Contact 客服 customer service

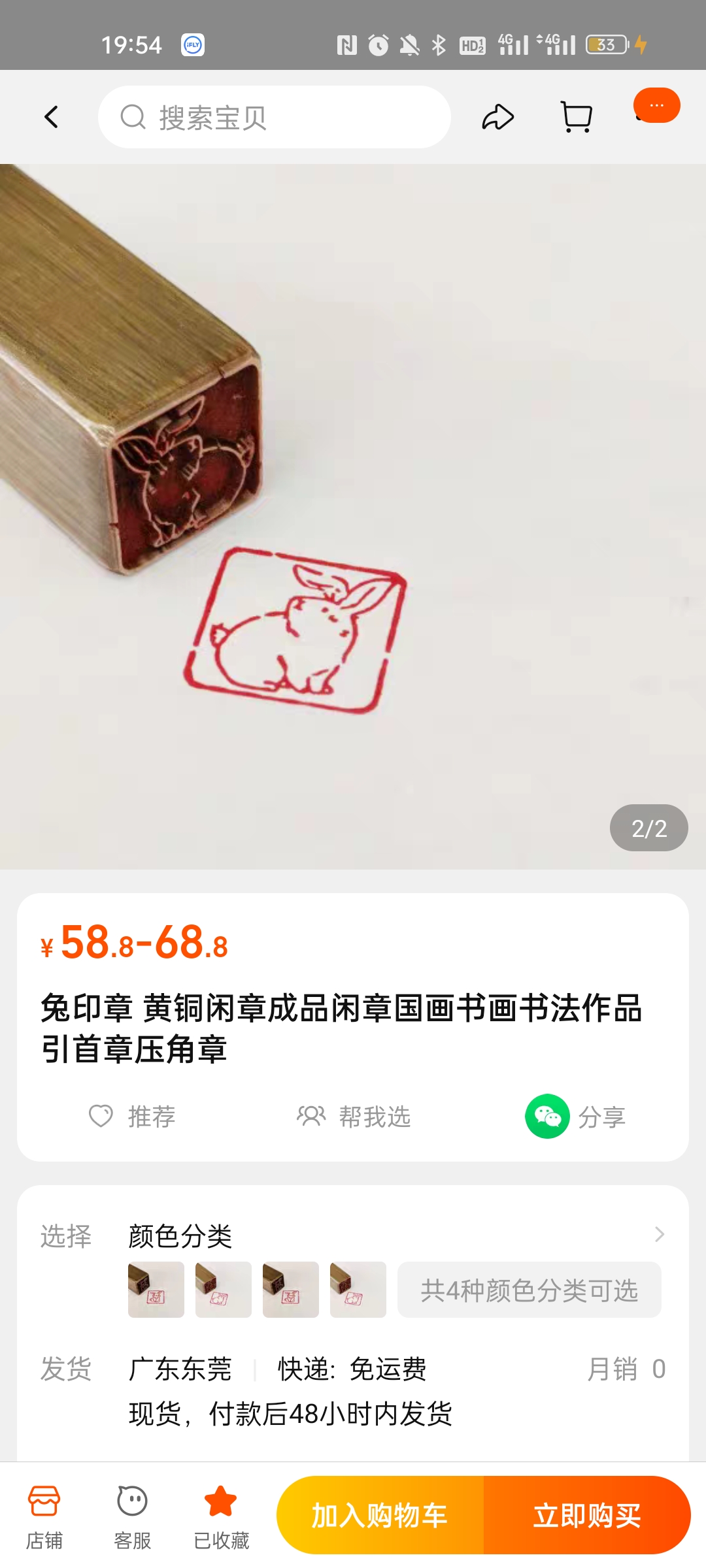pos(133,1517)
